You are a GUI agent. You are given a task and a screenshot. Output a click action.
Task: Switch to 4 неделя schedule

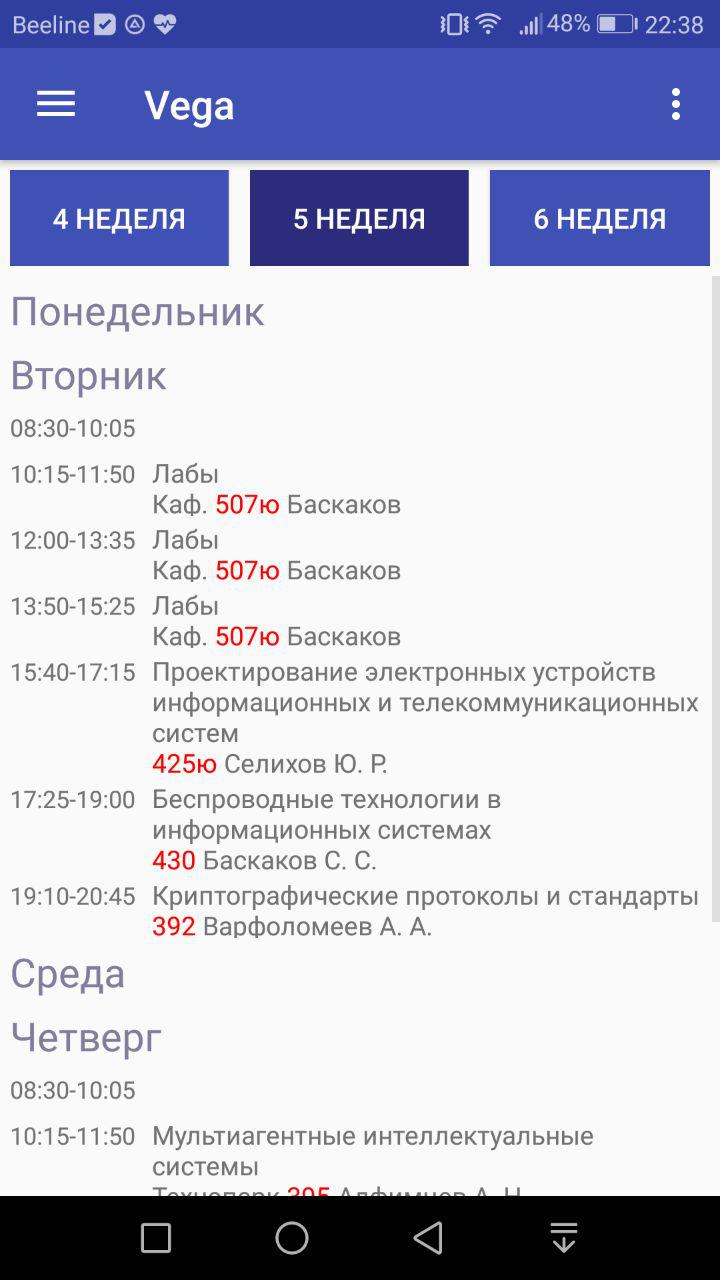[x=119, y=218]
